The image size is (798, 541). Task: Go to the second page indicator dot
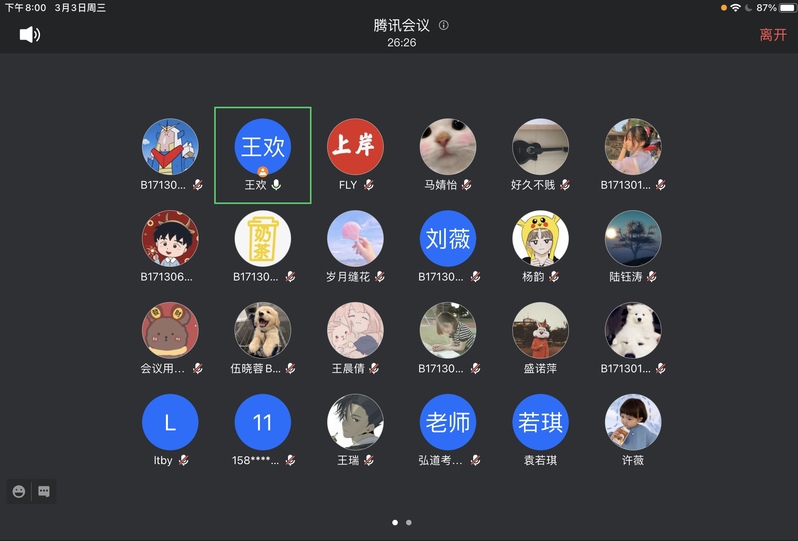pos(409,522)
